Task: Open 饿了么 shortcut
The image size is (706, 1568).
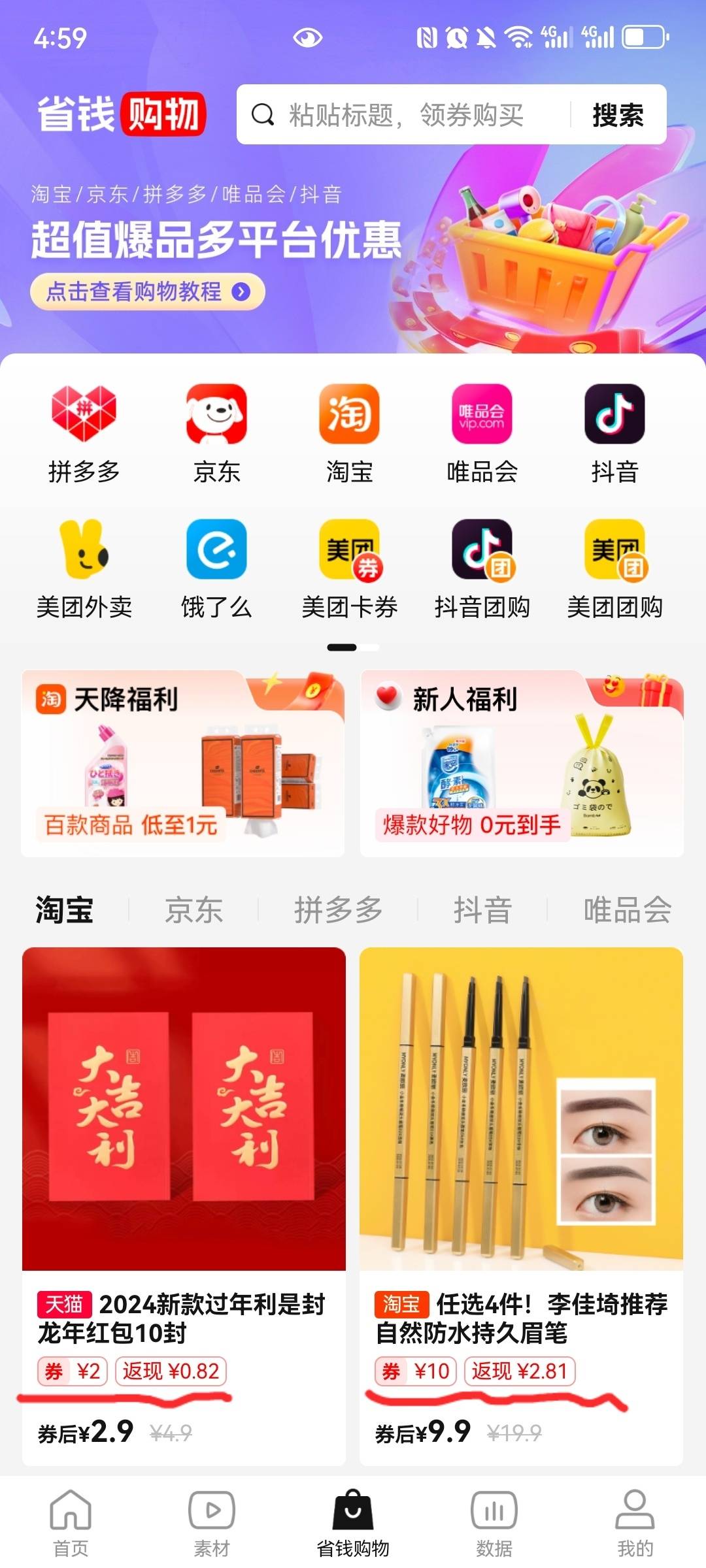Action: (x=216, y=567)
